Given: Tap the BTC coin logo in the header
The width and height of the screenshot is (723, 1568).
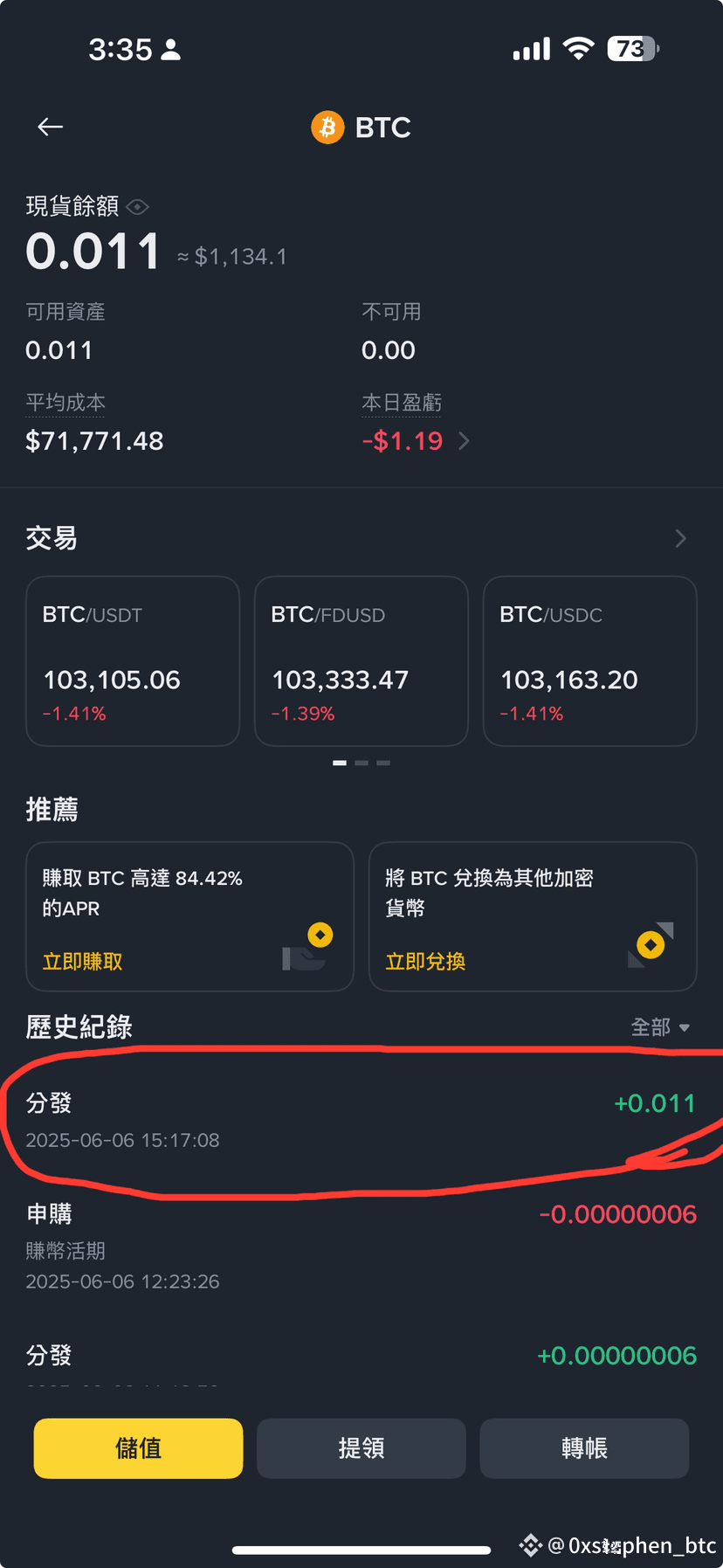Looking at the screenshot, I should pyautogui.click(x=327, y=127).
